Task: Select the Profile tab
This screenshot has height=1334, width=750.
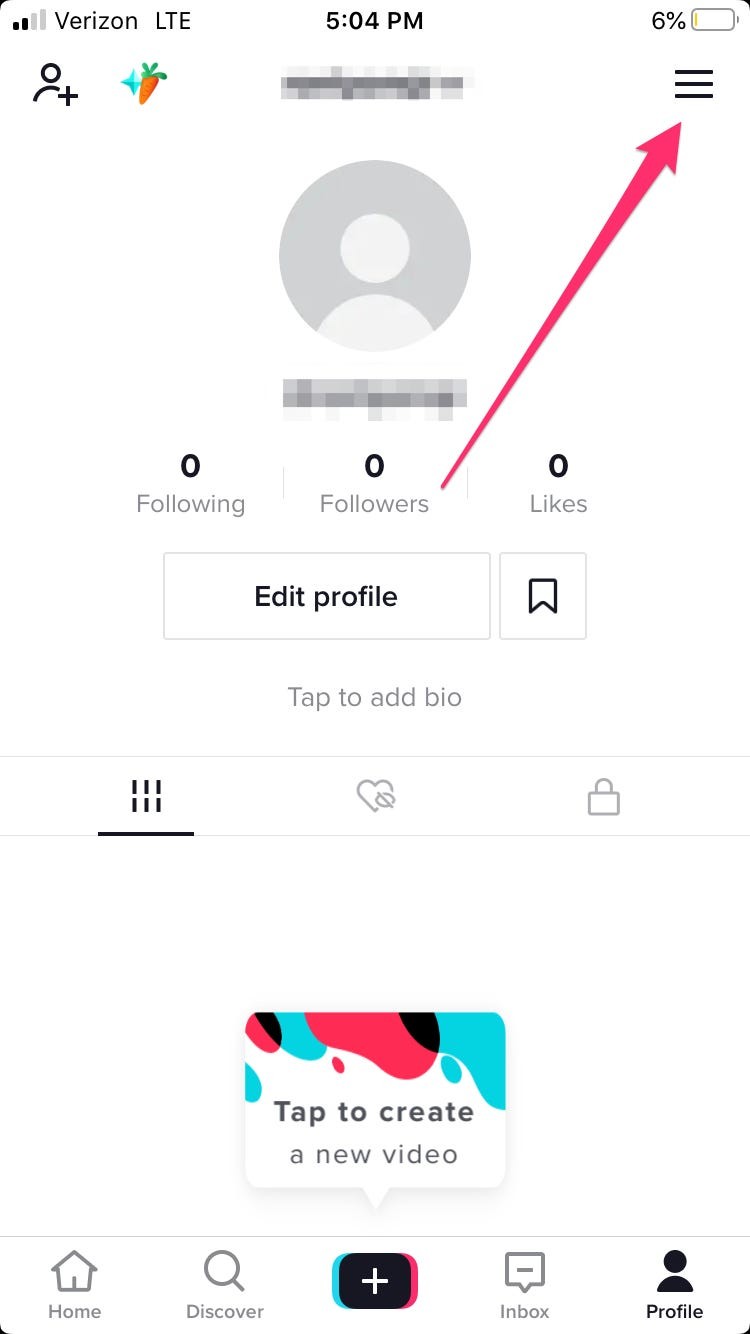Action: pyautogui.click(x=674, y=1285)
